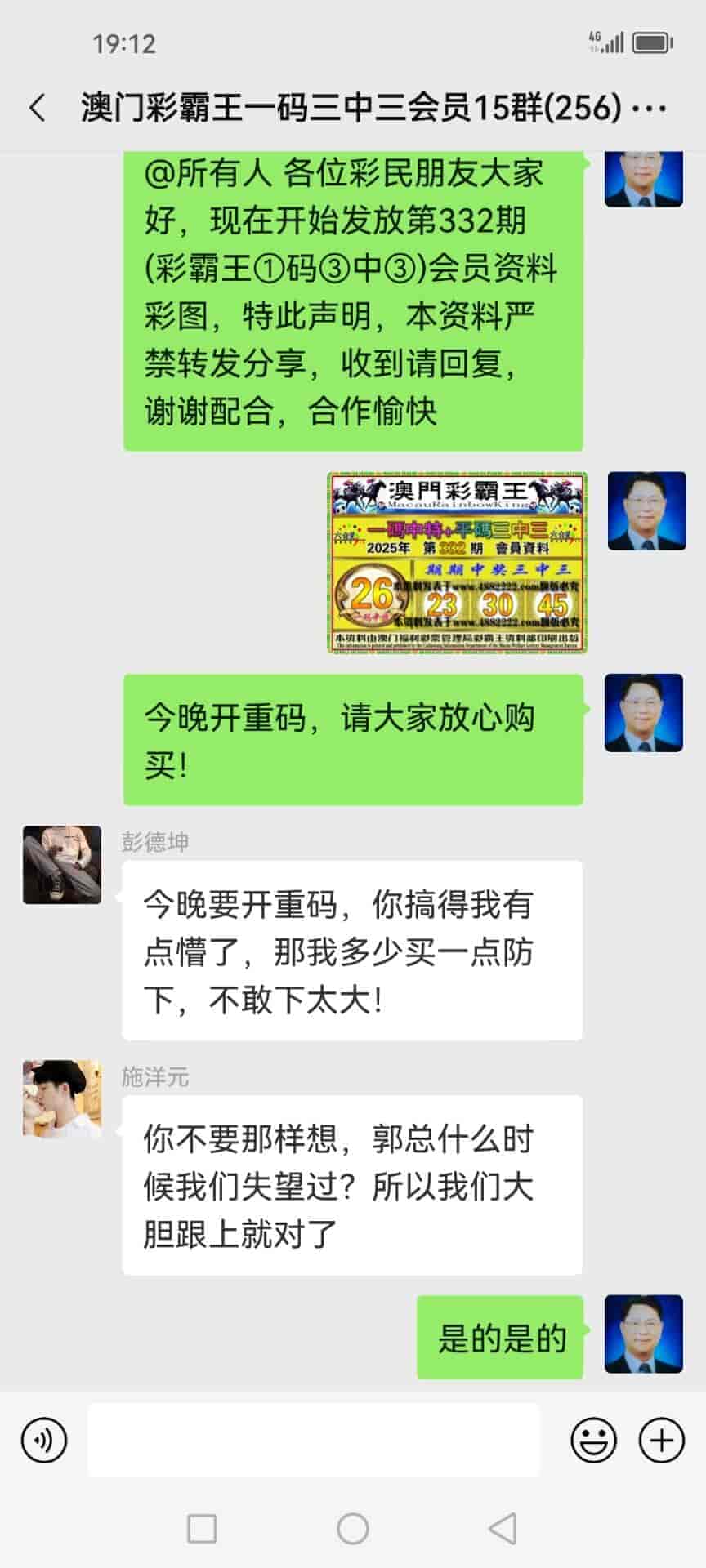Tap 彭德坤's profile avatar
Viewport: 706px width, 1568px height.
point(62,865)
